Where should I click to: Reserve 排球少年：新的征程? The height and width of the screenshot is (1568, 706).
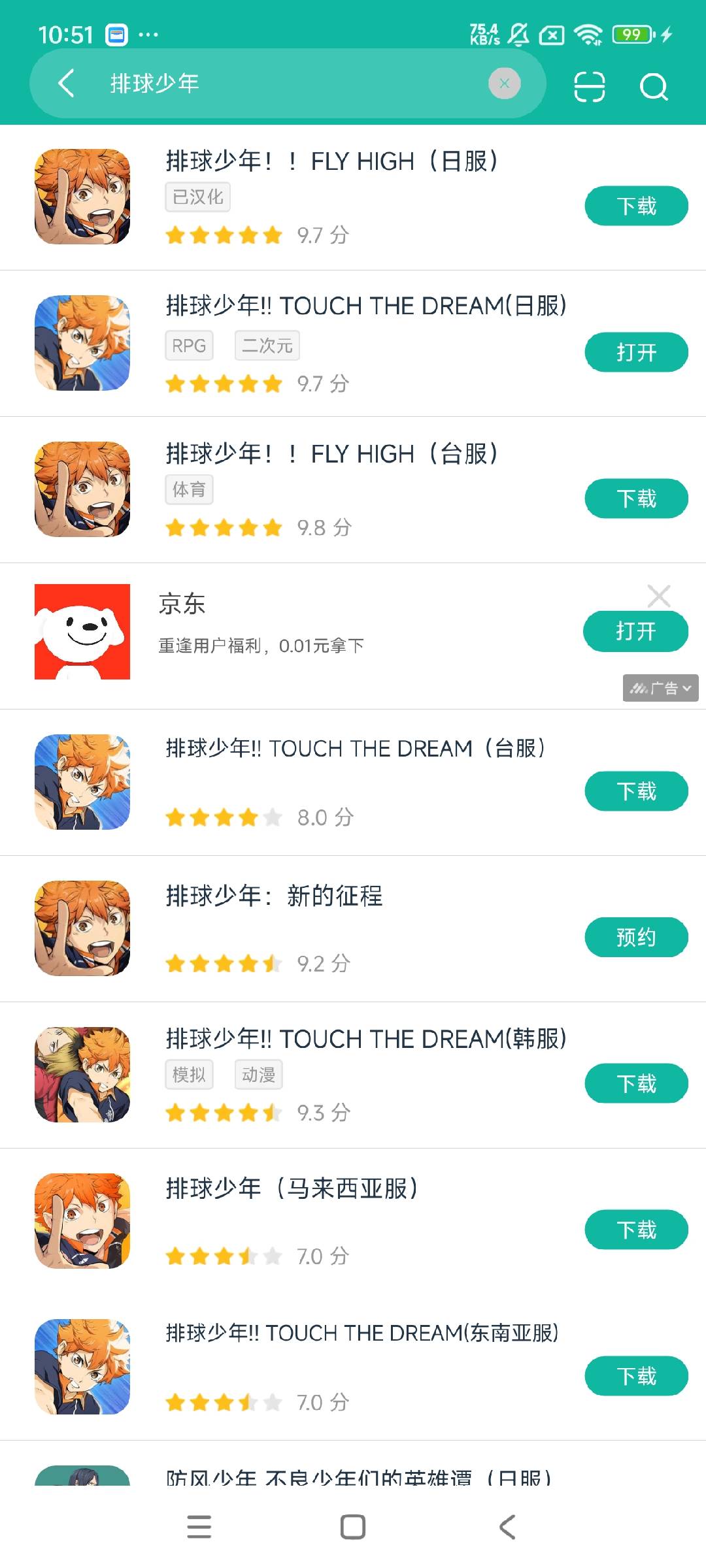pyautogui.click(x=635, y=938)
